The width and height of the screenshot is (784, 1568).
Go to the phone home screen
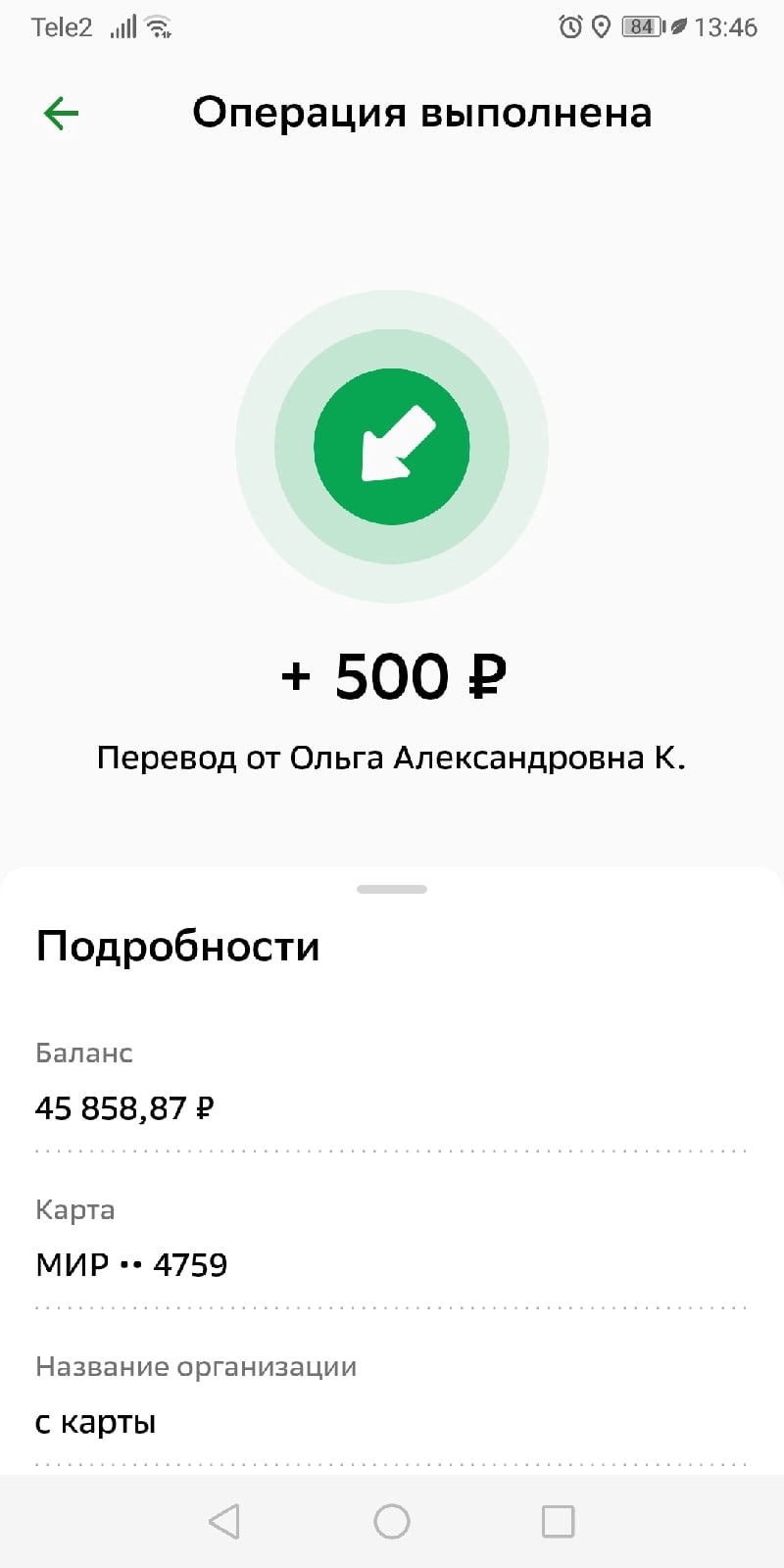(392, 1521)
